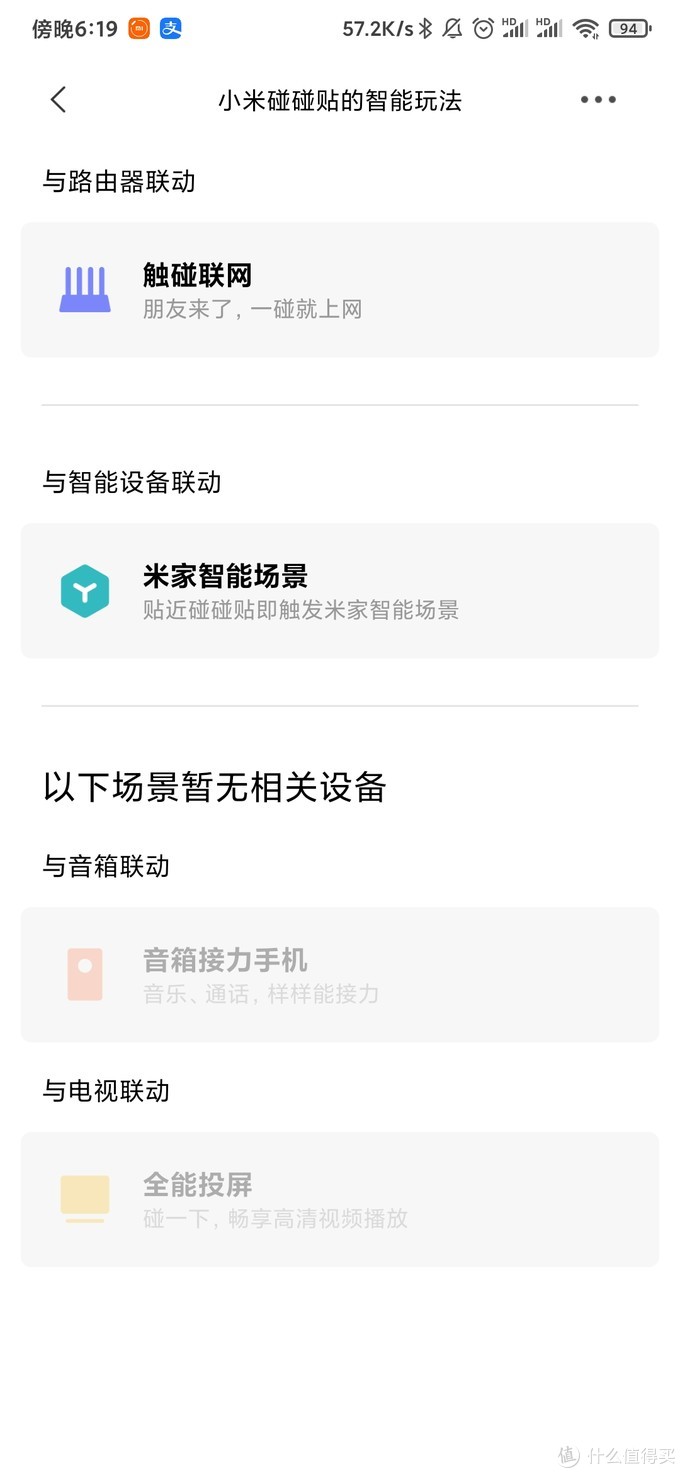Choose the 全能投屏 TV casting card

coord(340,1200)
